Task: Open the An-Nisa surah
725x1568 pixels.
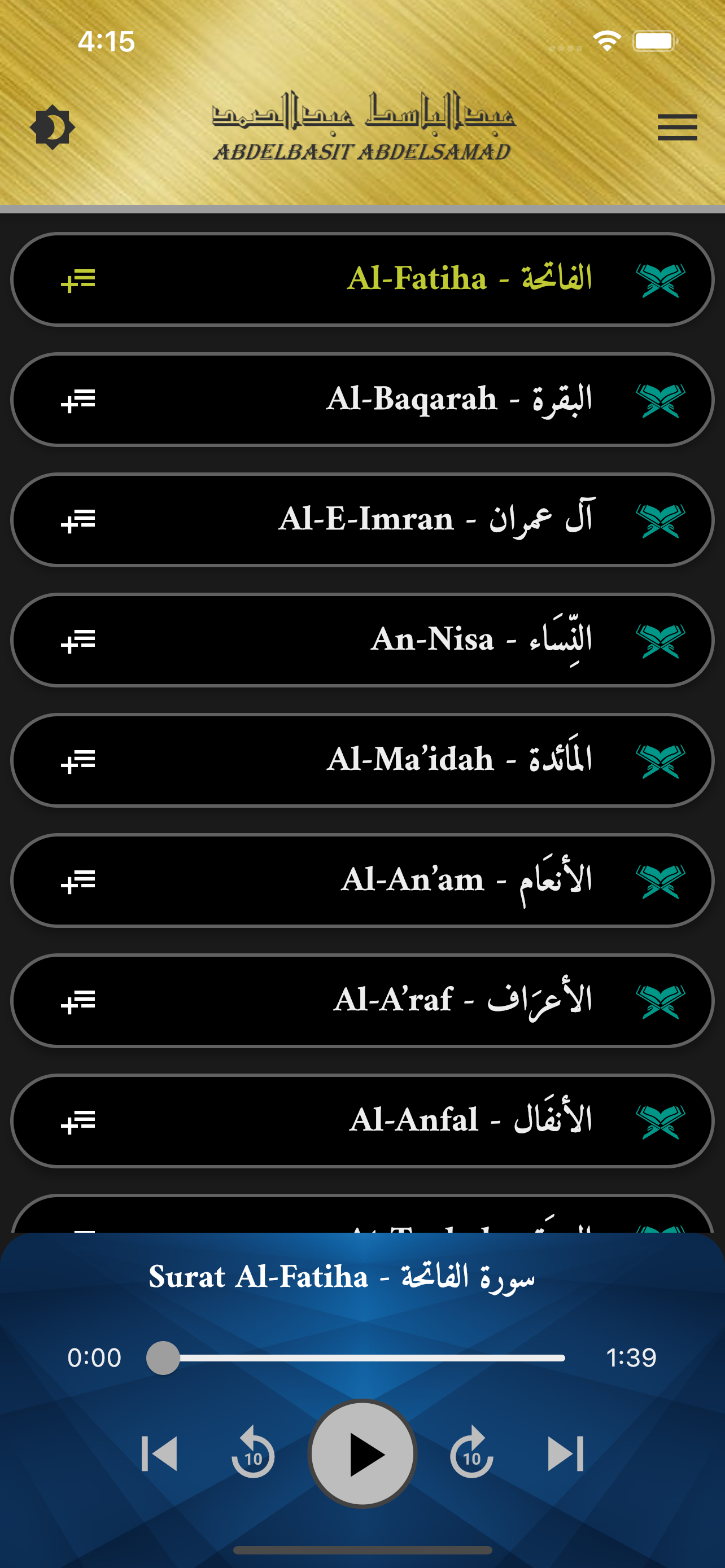Action: point(362,640)
